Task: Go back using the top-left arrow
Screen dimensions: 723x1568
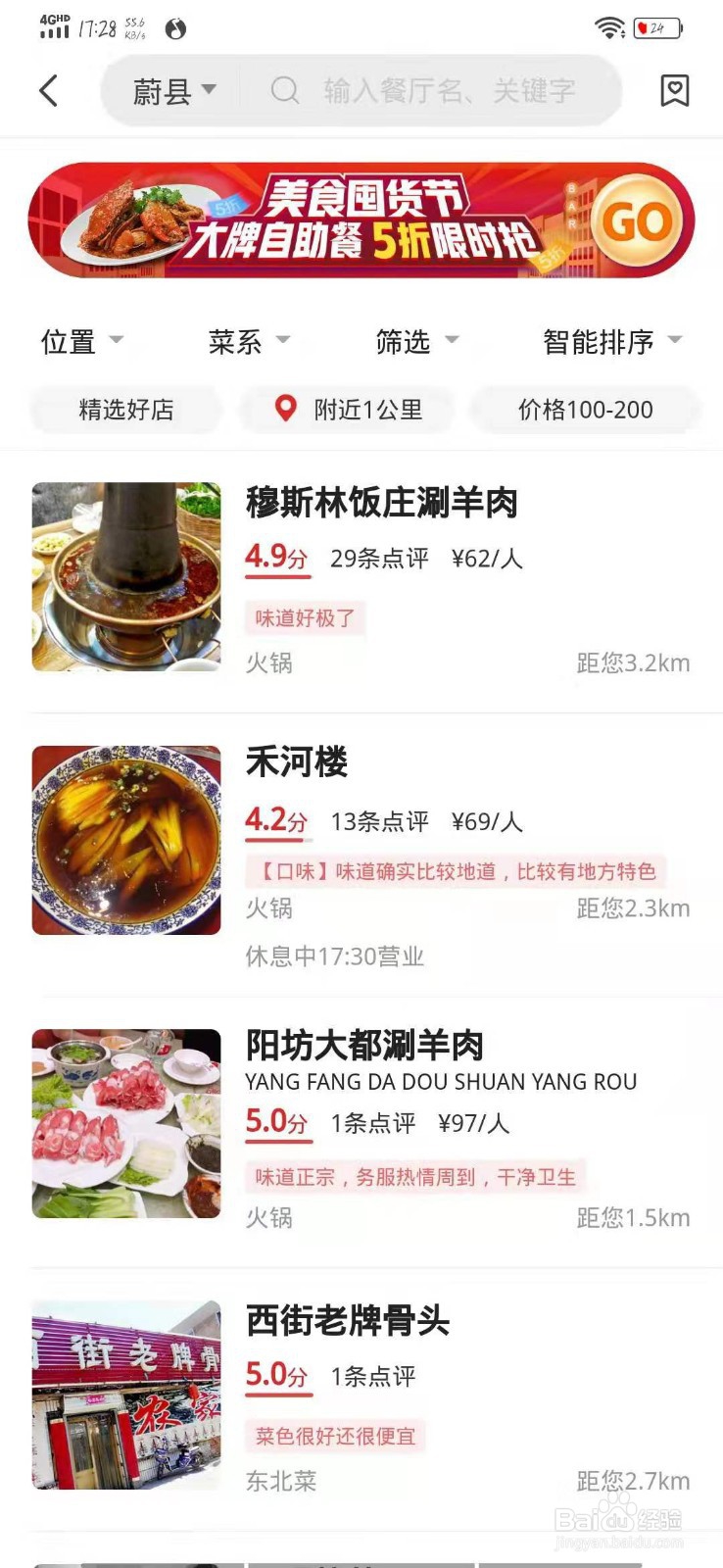Action: pyautogui.click(x=48, y=91)
